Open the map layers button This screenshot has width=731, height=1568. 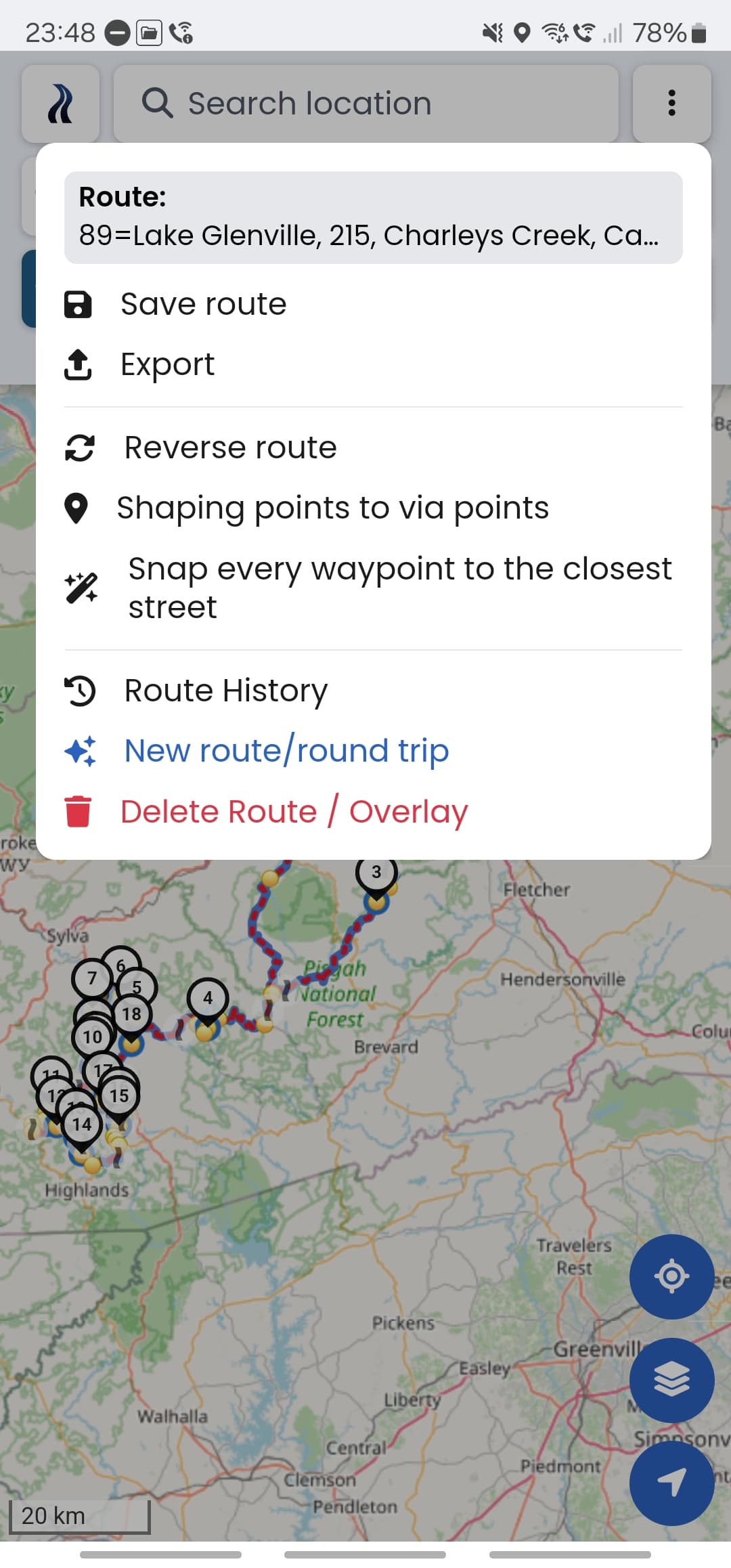click(671, 1380)
